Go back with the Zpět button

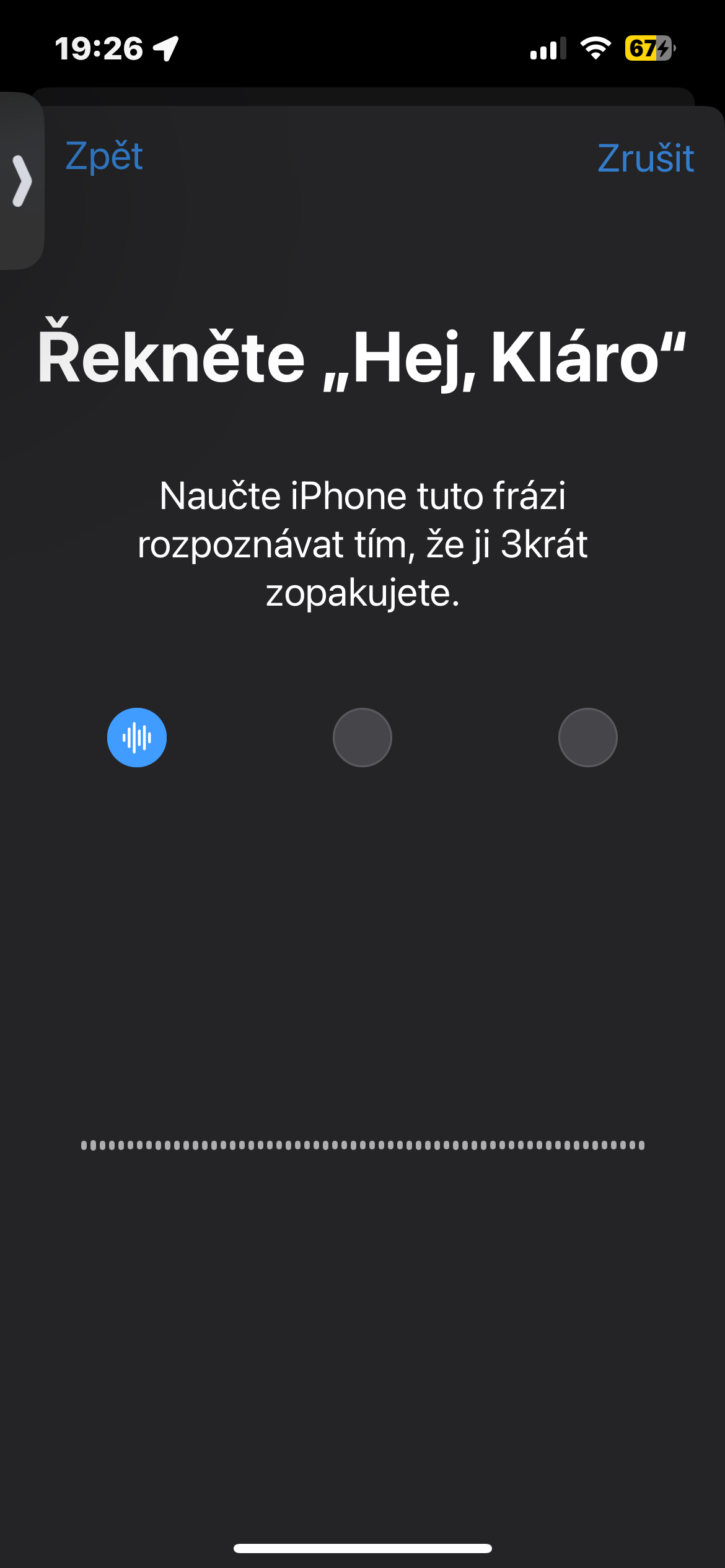(x=104, y=157)
